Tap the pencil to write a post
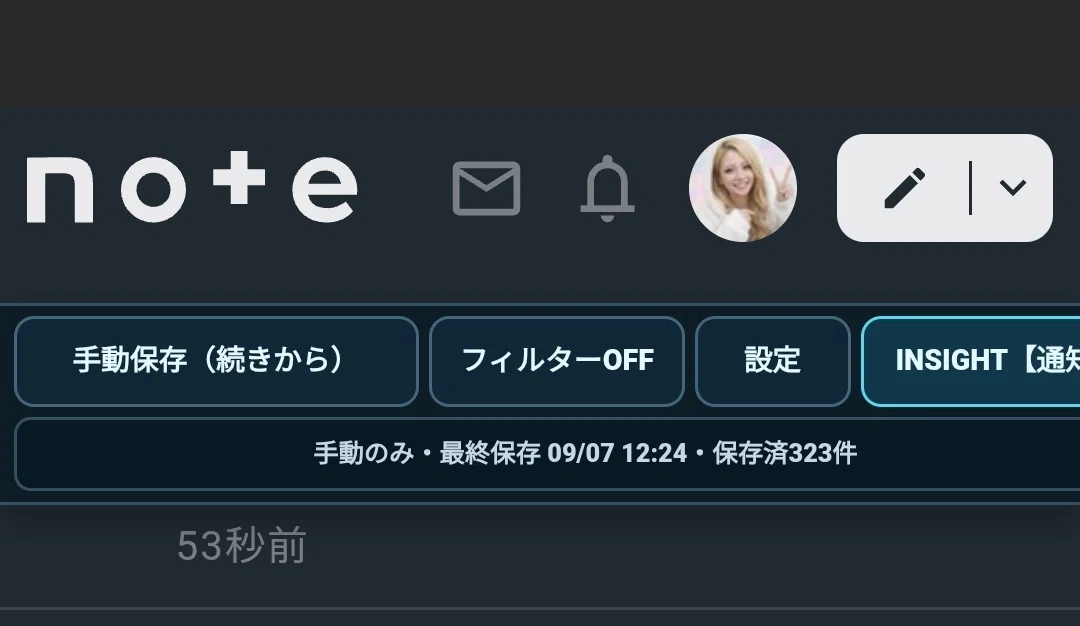The image size is (1080, 626). [x=904, y=188]
